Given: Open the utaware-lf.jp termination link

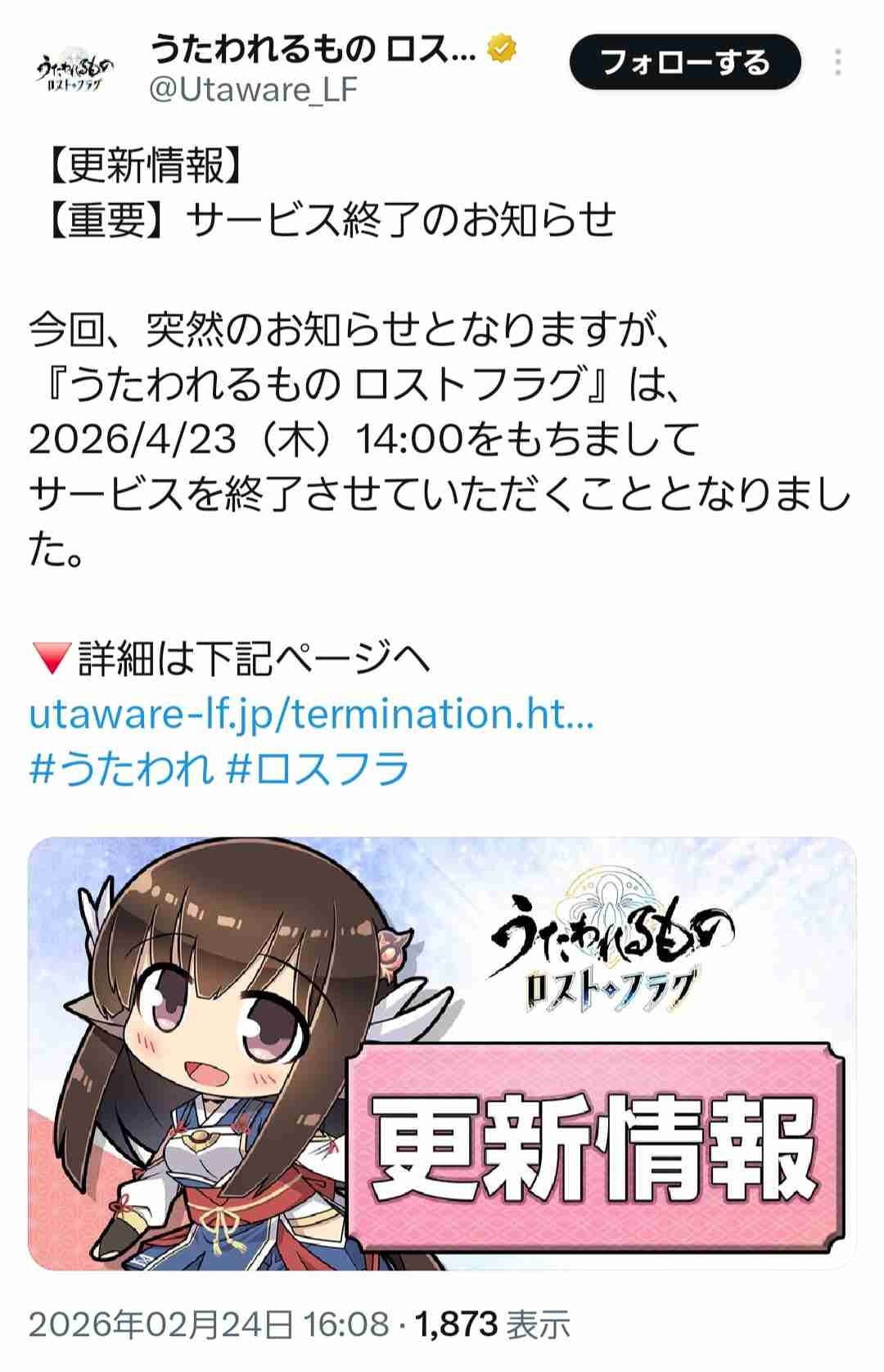Looking at the screenshot, I should pyautogui.click(x=311, y=714).
